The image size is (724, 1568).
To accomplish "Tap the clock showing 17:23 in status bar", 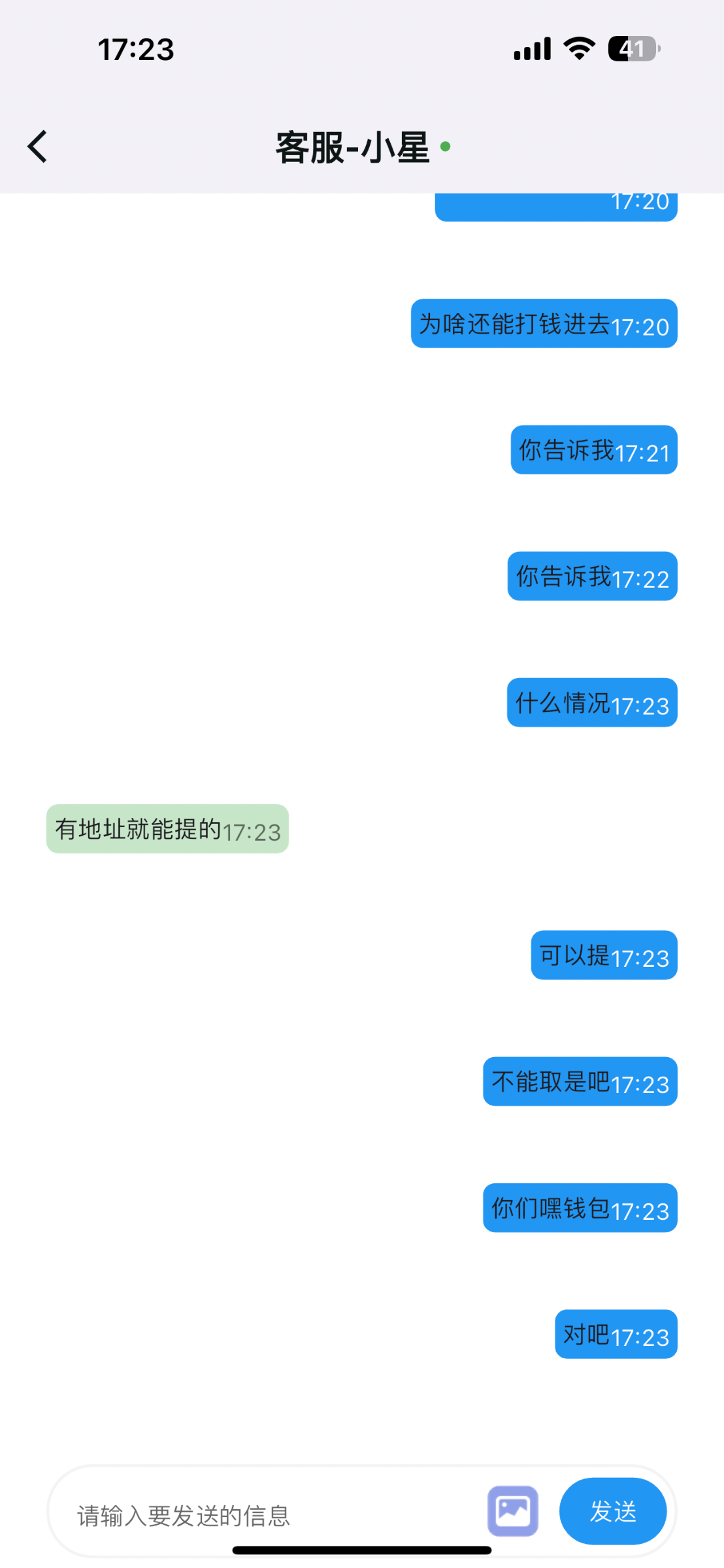I will pos(135,50).
